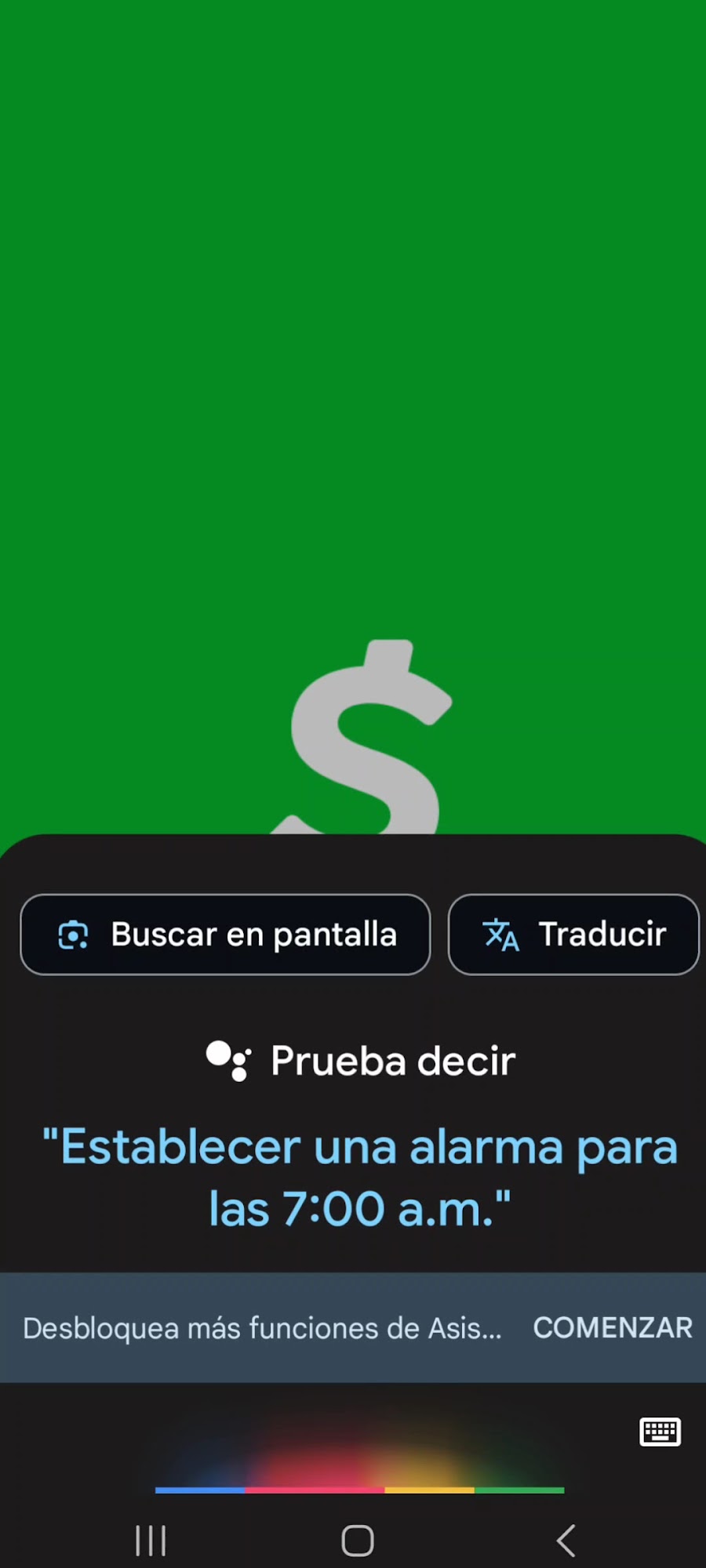This screenshot has width=706, height=1568.
Task: Open the keyboard input icon
Action: (x=660, y=1432)
